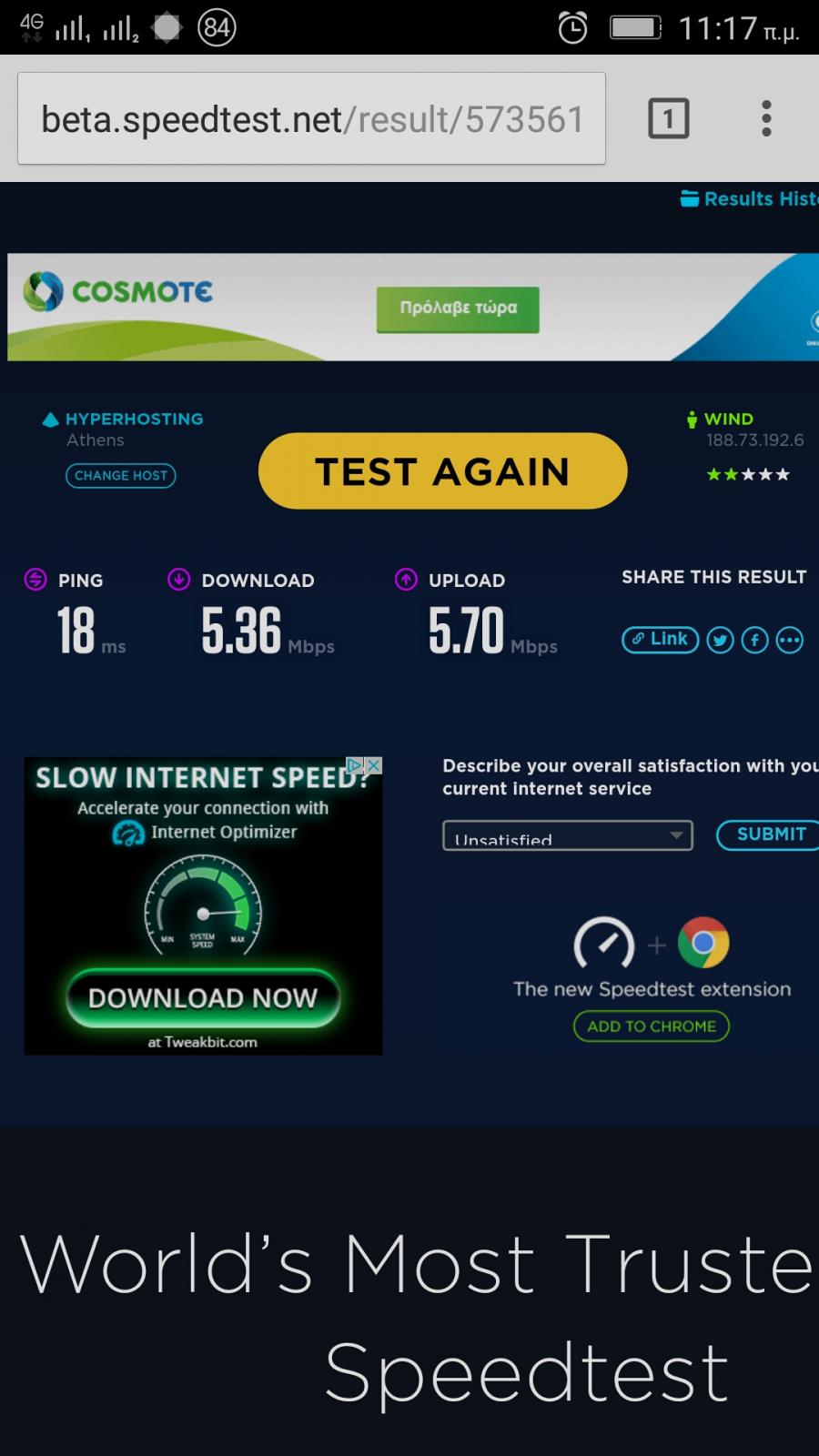The width and height of the screenshot is (819, 1456).
Task: Open Results History
Action: pyautogui.click(x=749, y=198)
